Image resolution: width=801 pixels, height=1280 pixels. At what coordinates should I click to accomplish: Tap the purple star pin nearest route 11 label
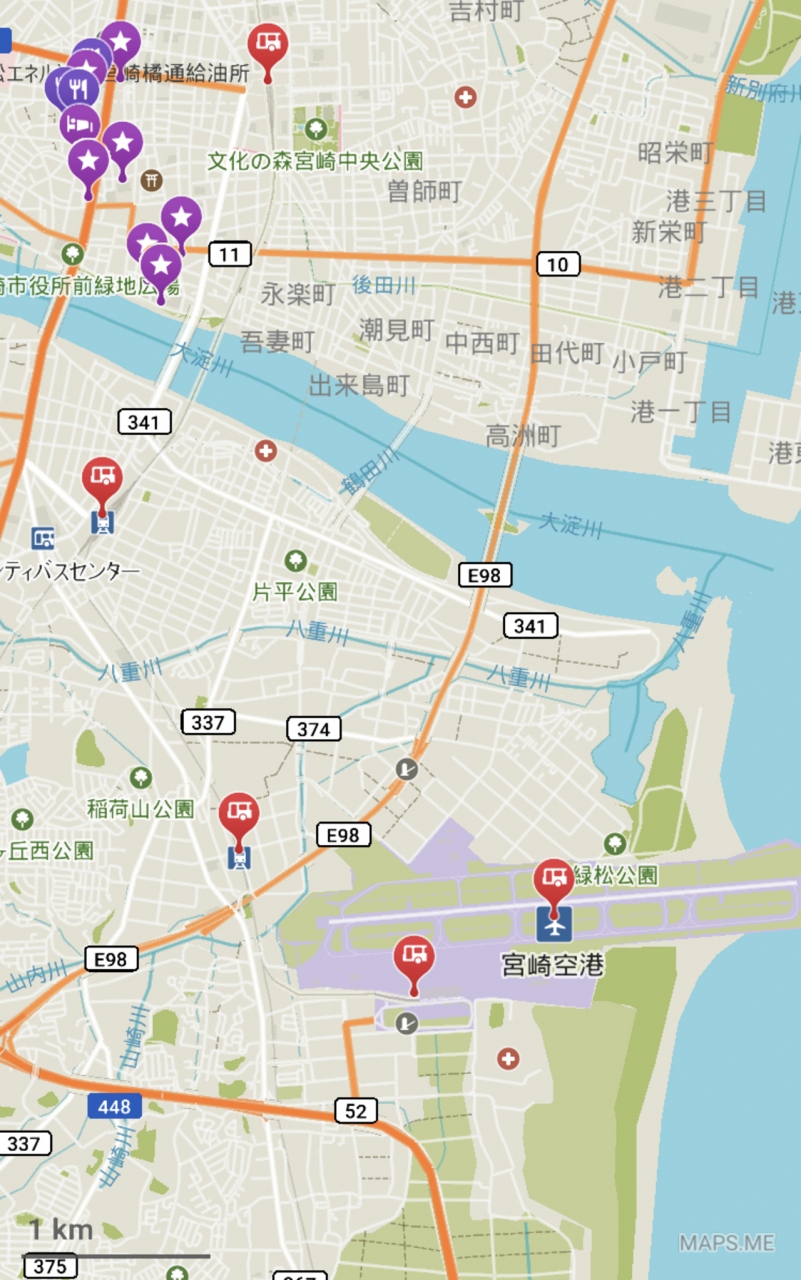tap(180, 216)
